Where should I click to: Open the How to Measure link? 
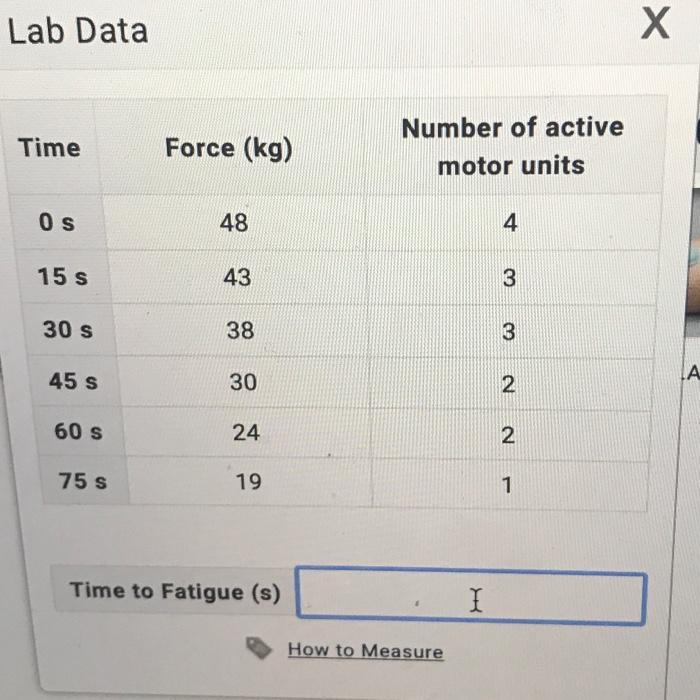[365, 650]
